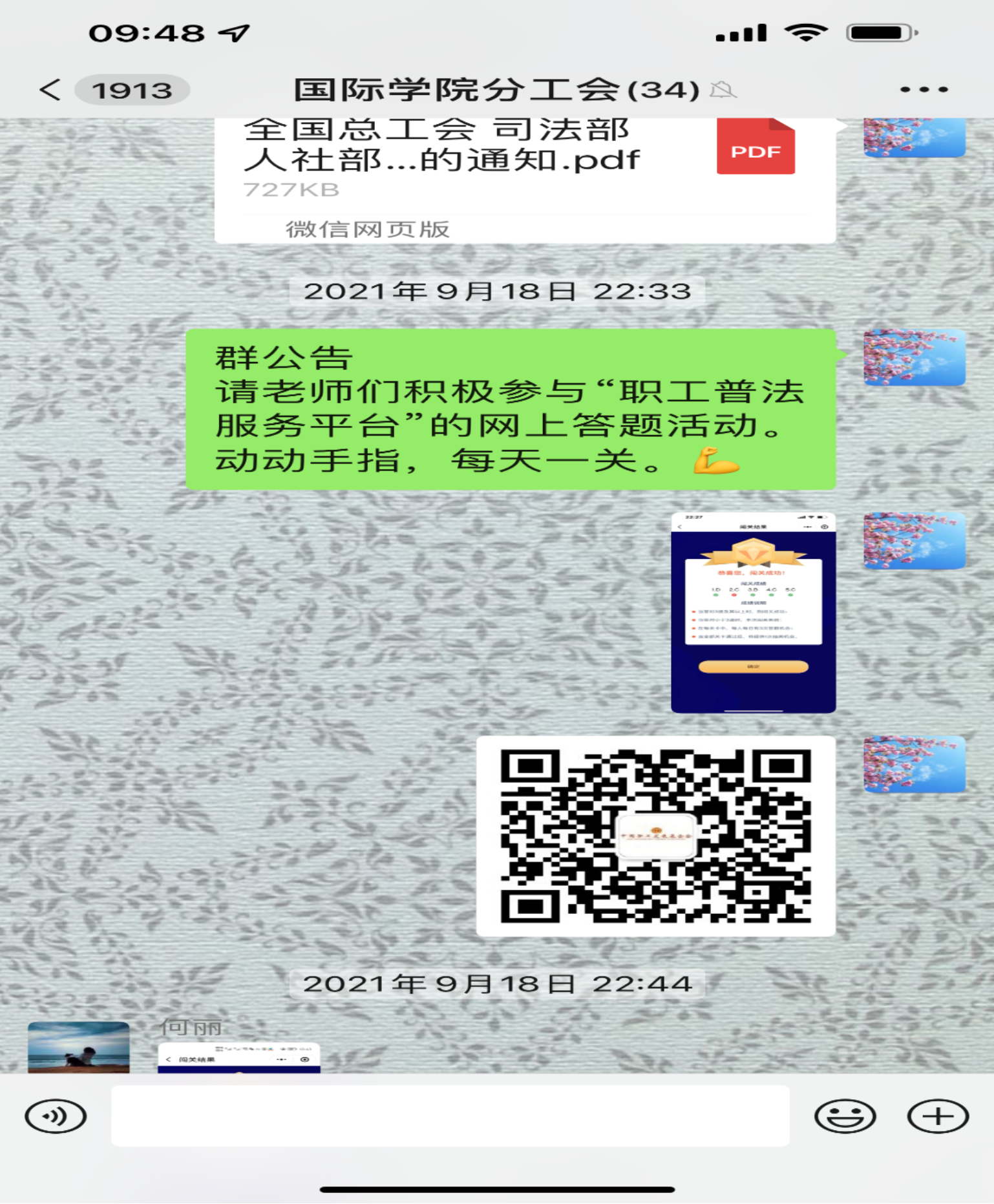
Task: Open the plus attachments menu
Action: [938, 1116]
